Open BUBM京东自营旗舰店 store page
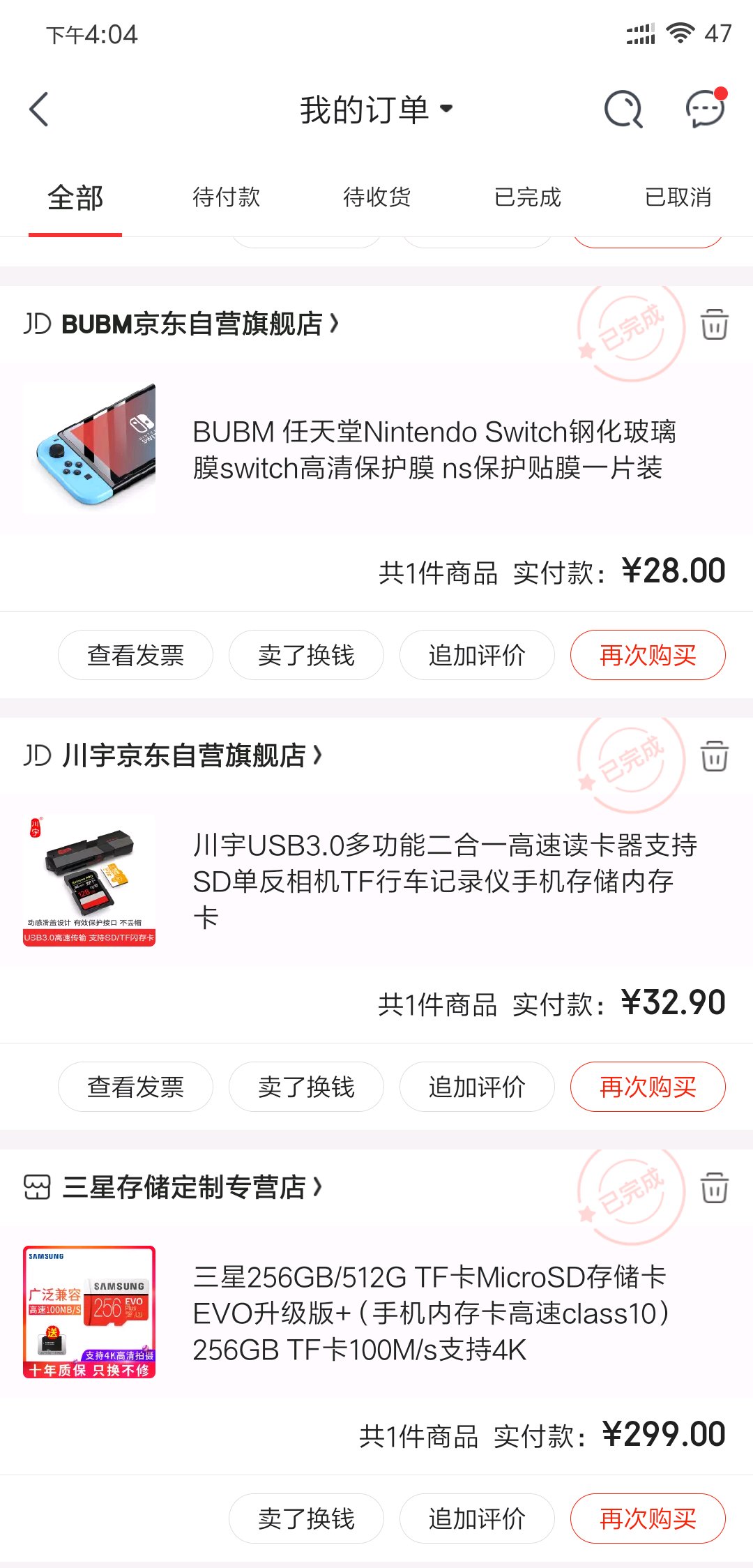The height and width of the screenshot is (1568, 753). point(192,324)
